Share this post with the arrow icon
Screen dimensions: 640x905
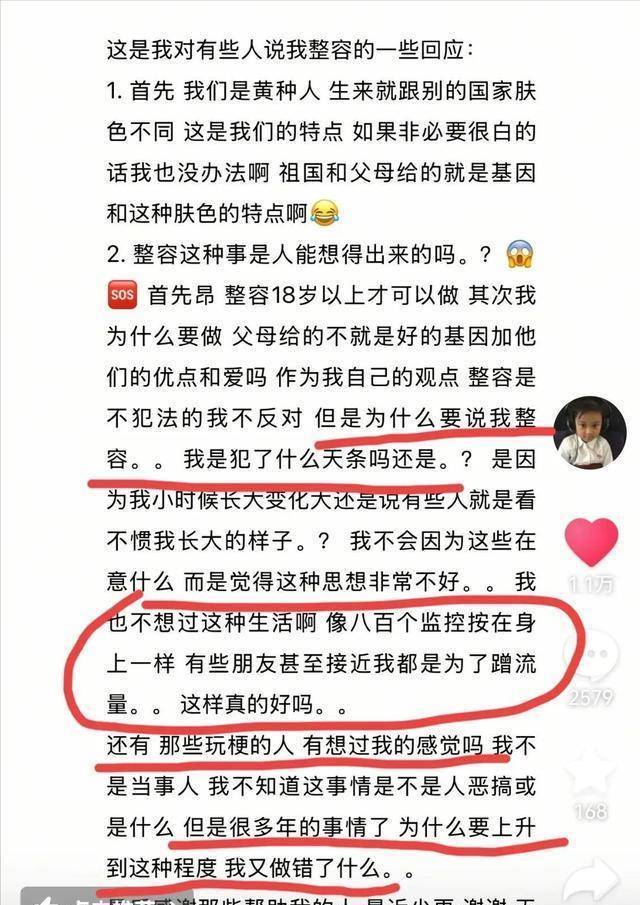pyautogui.click(x=592, y=882)
